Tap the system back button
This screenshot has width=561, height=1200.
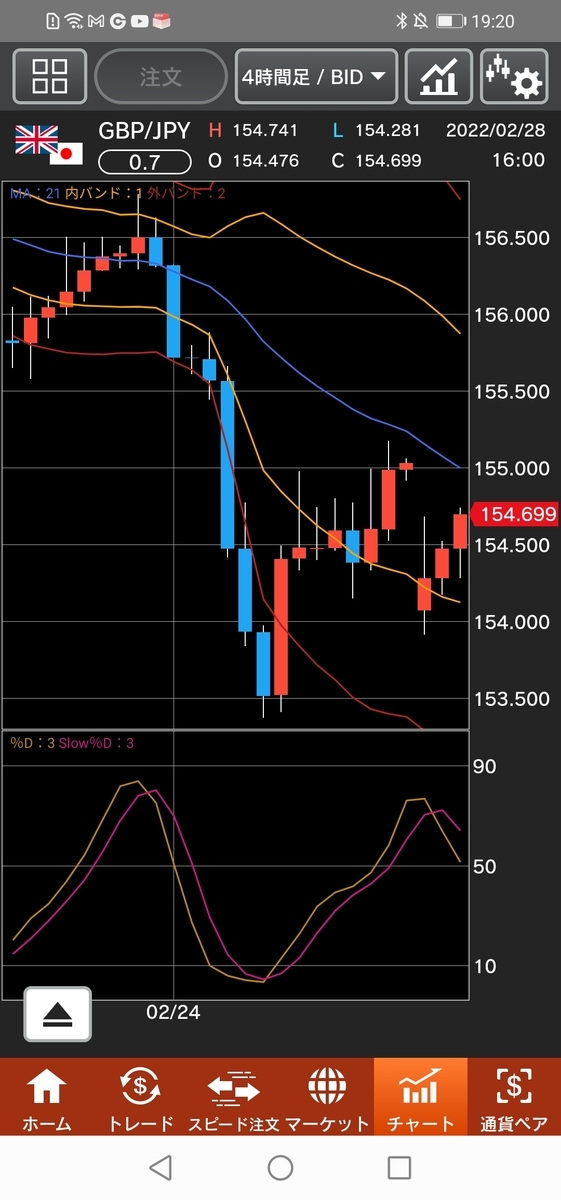[160, 1168]
